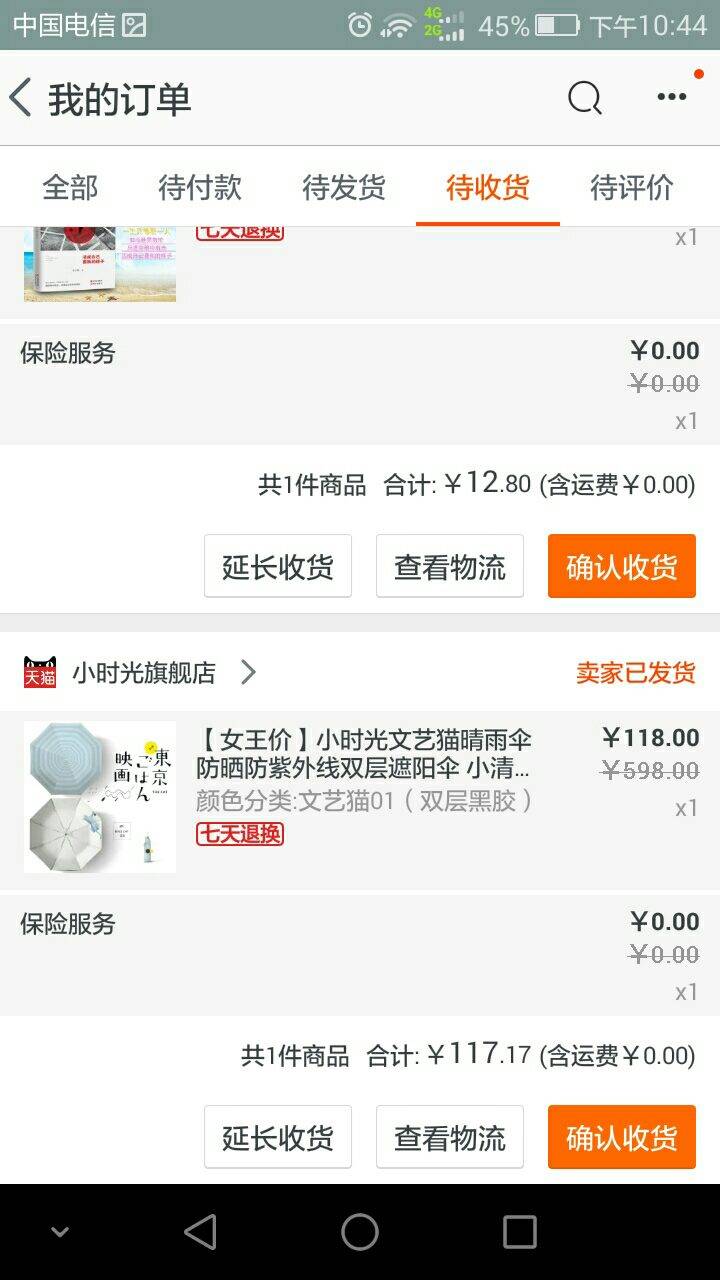The height and width of the screenshot is (1280, 720).
Task: Switch to the 待评价 tab
Action: click(x=632, y=187)
